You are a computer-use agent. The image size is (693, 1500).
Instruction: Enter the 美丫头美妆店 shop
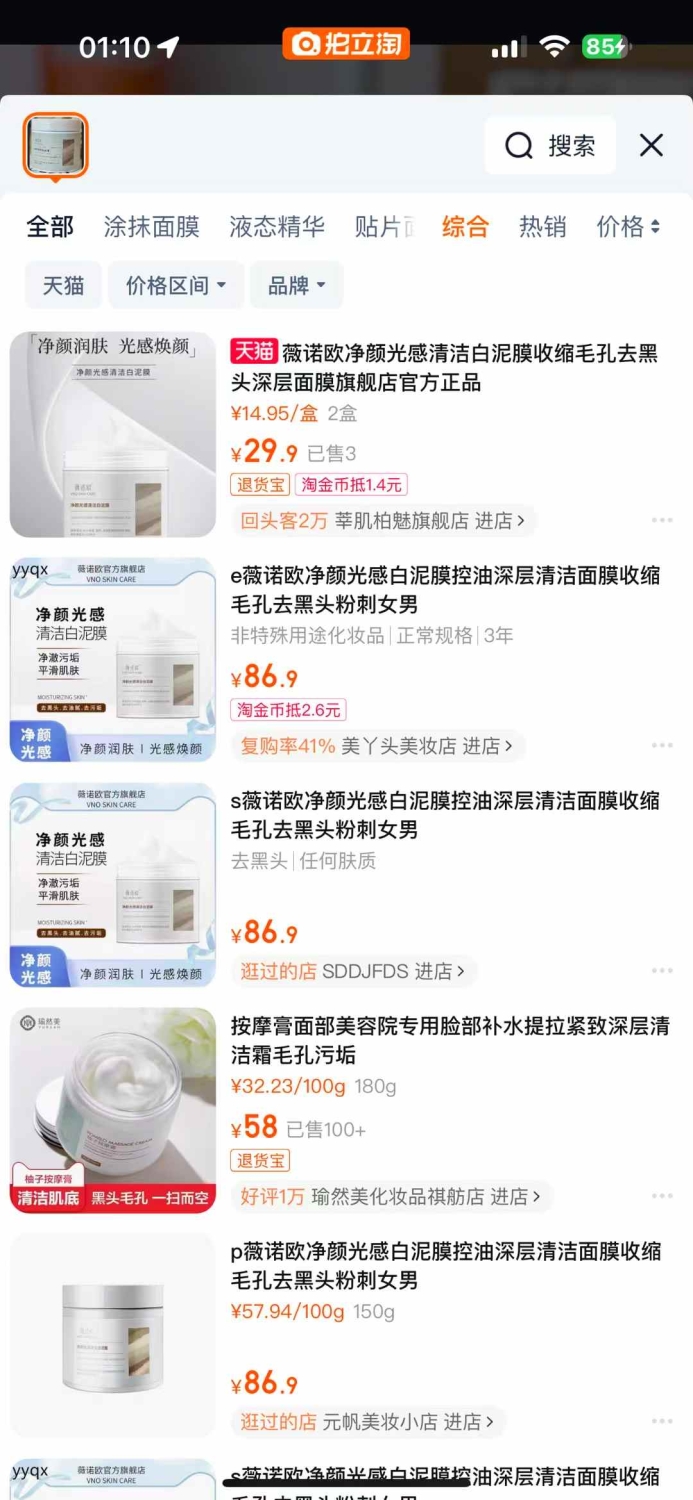click(x=378, y=745)
